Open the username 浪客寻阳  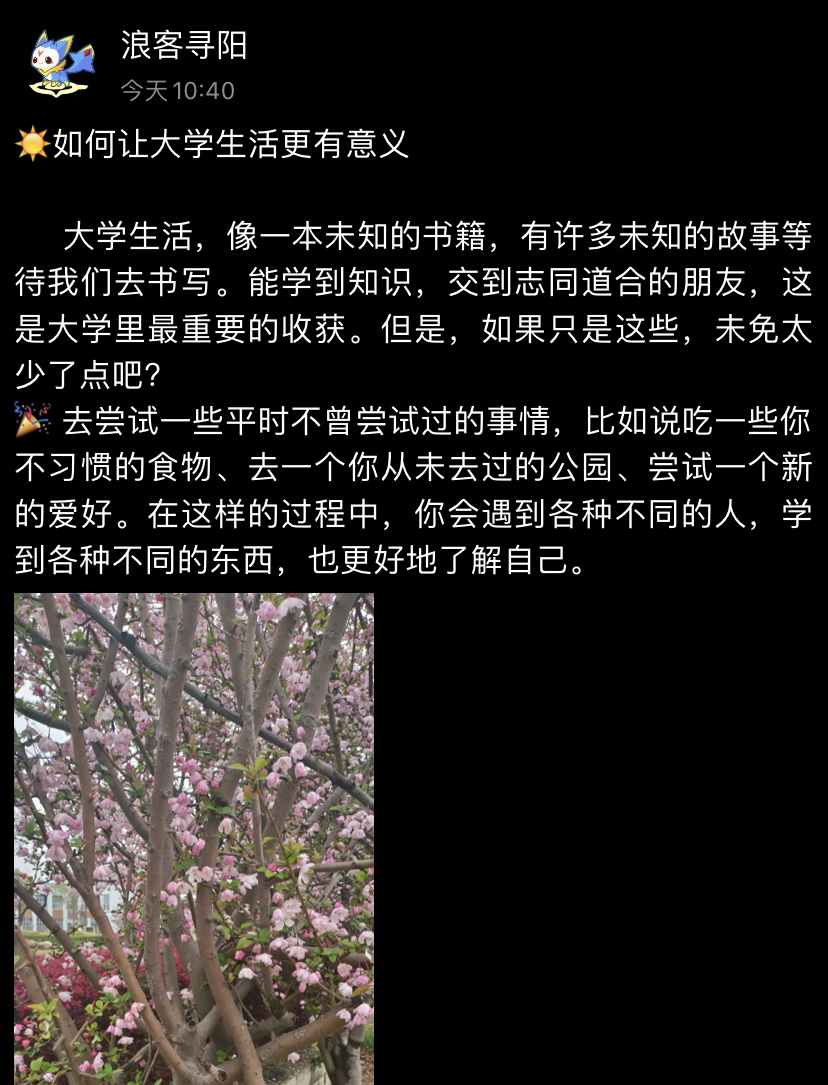183,45
